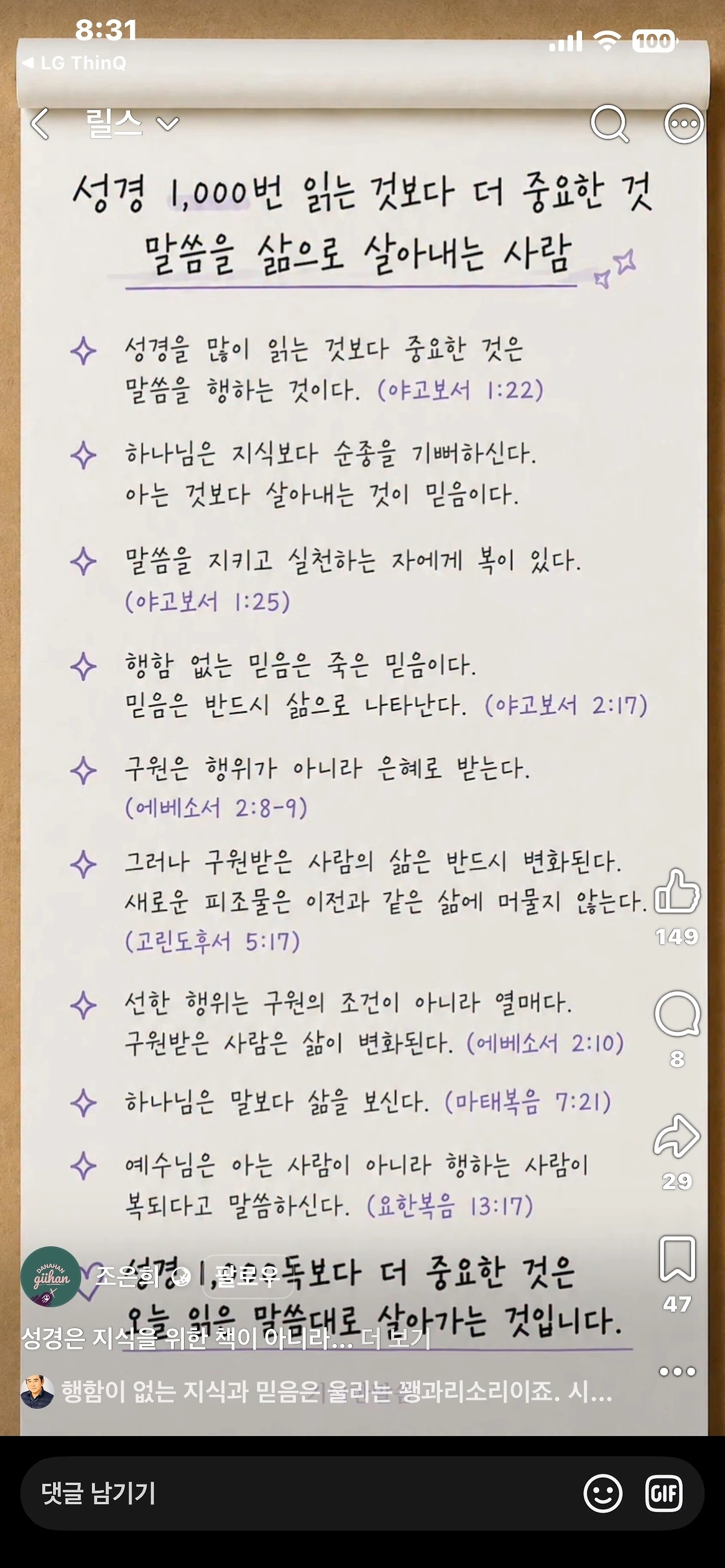Viewport: 725px width, 1568px height.
Task: Open the search magnifier icon
Action: tap(609, 123)
